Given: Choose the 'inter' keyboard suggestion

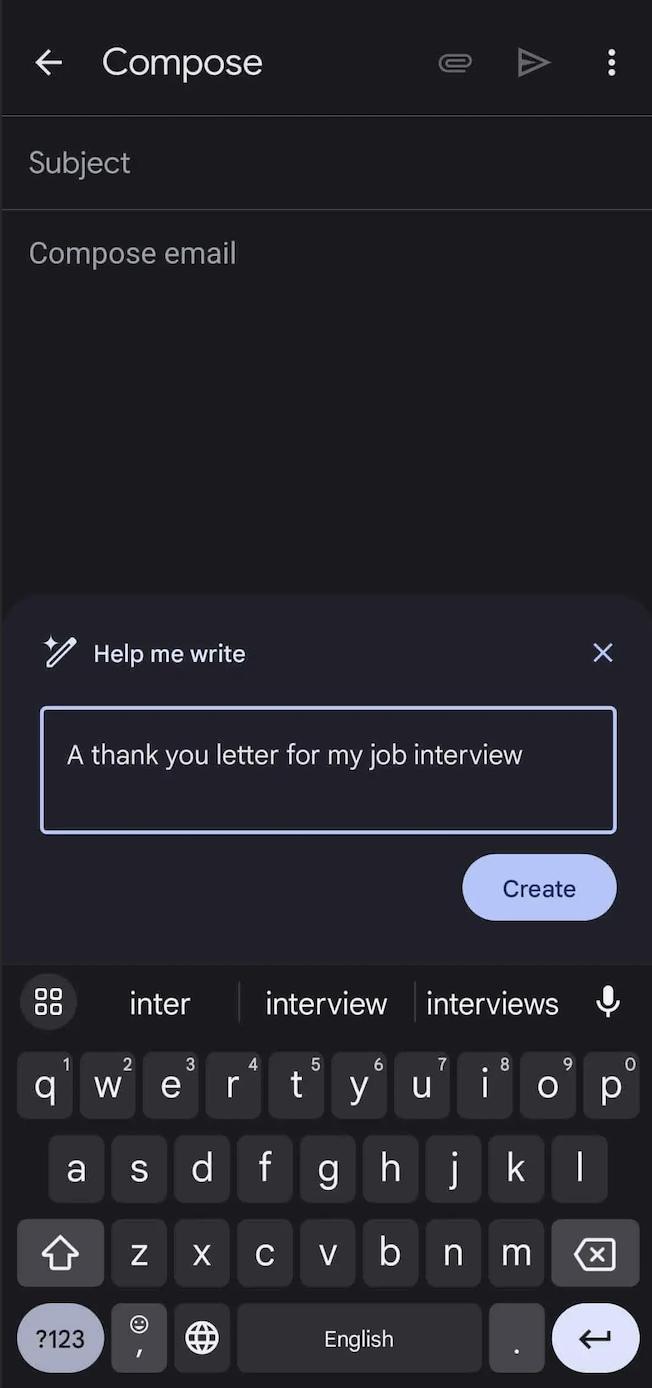Looking at the screenshot, I should coord(160,1003).
